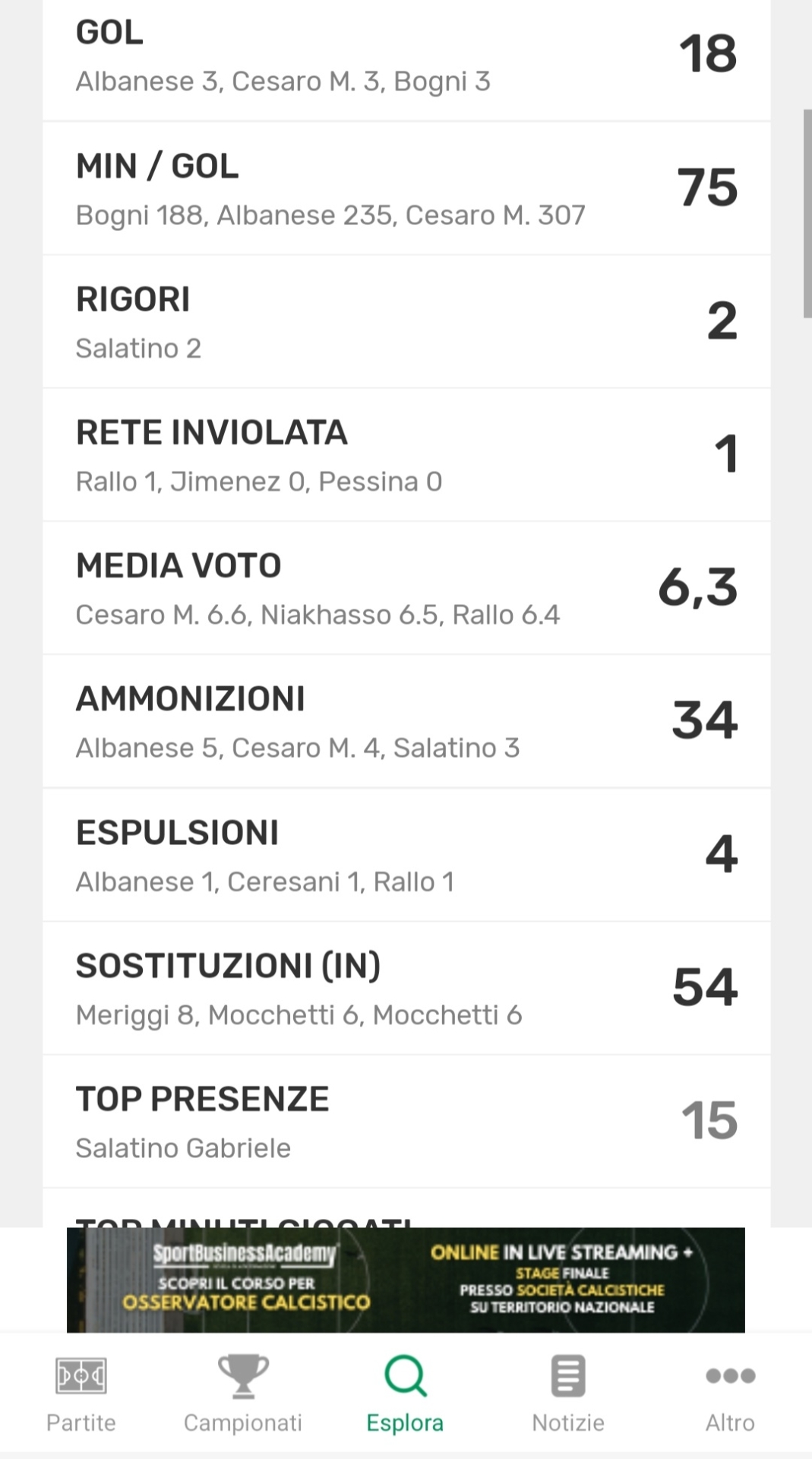
Task: Open the SportBusinessAcademy ad banner
Action: tap(406, 1280)
